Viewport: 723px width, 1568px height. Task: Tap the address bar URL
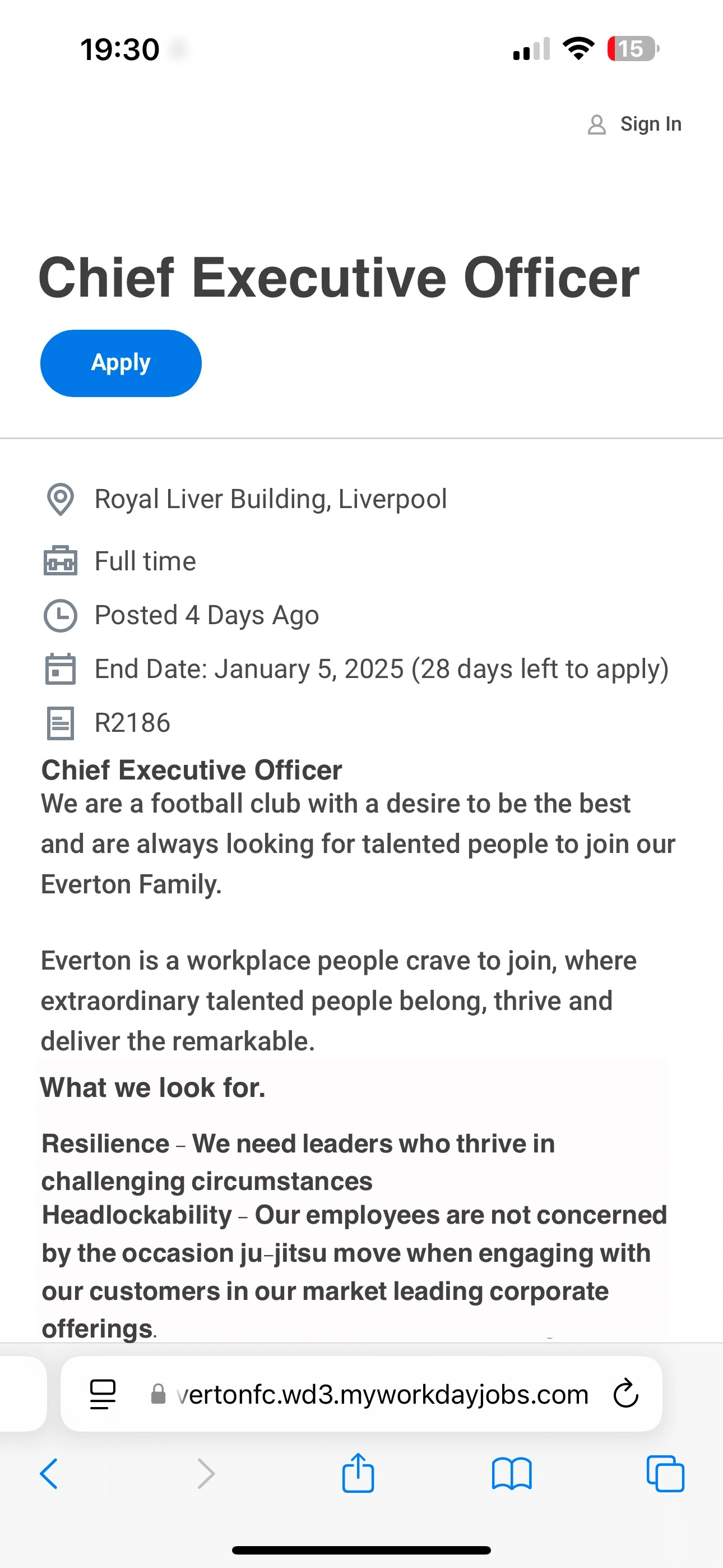click(382, 1394)
